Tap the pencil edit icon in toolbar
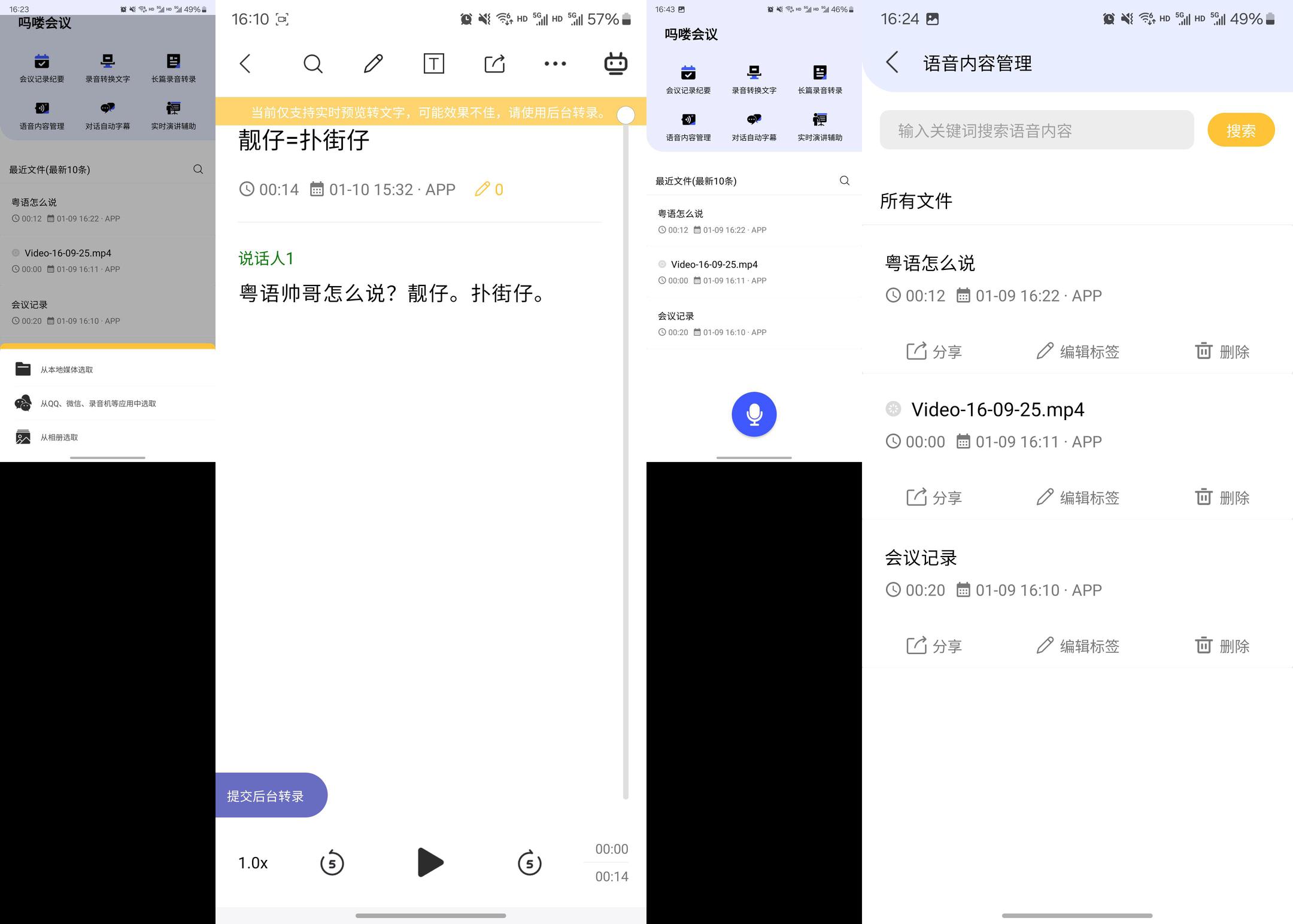Screen dimensions: 1293x924 tap(374, 63)
